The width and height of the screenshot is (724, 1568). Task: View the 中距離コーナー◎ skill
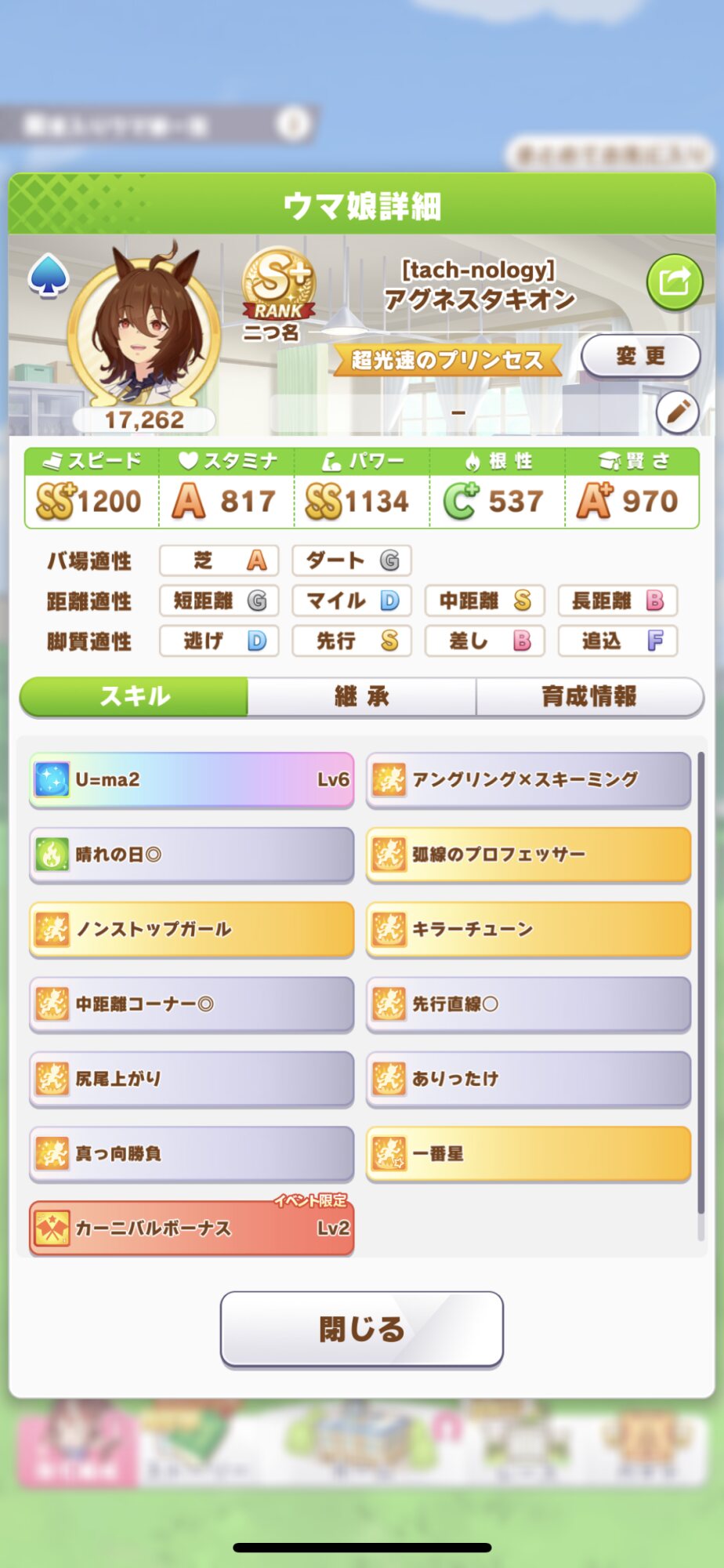click(192, 1004)
